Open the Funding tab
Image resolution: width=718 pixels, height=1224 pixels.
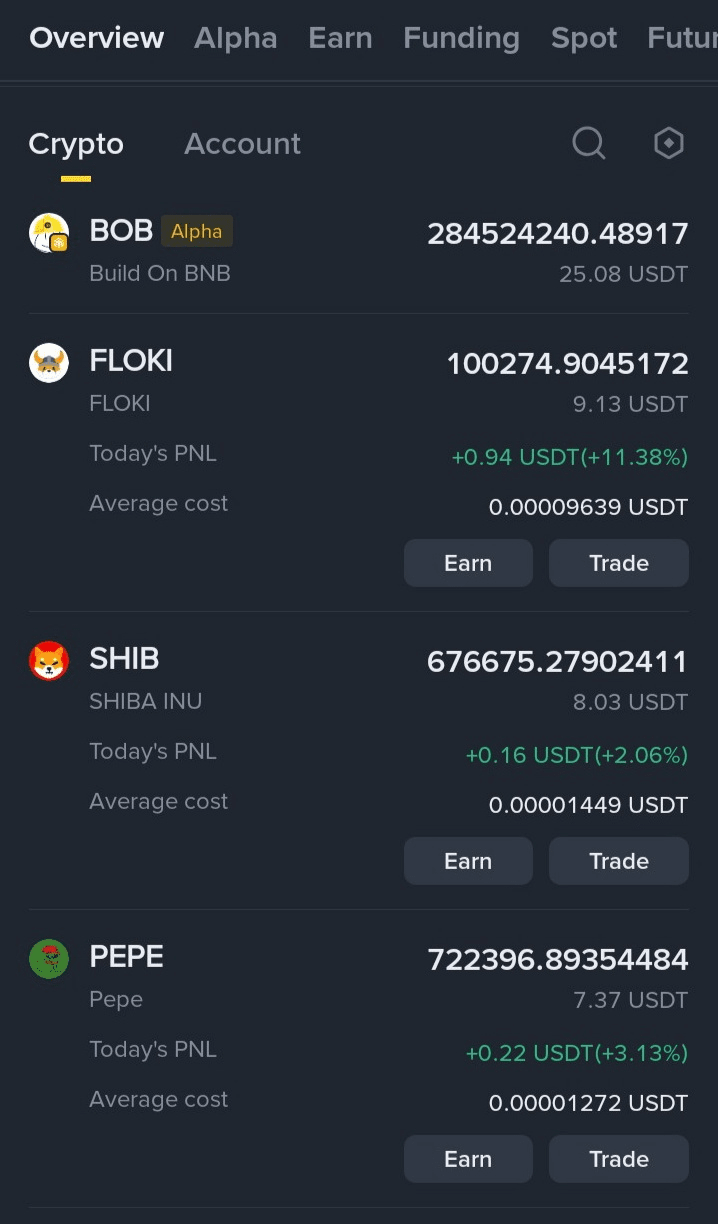[x=461, y=38]
